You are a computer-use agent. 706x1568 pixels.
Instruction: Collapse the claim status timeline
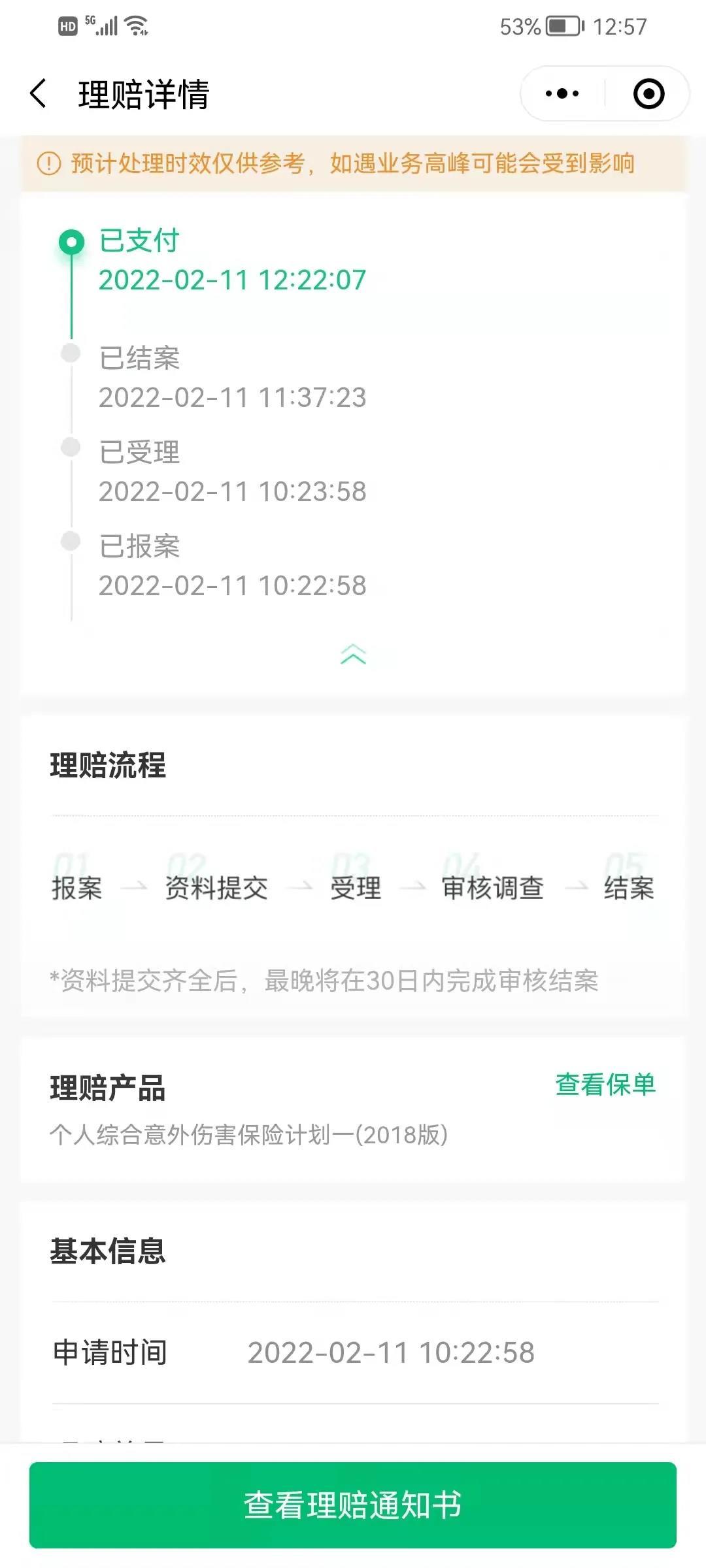pyautogui.click(x=353, y=654)
